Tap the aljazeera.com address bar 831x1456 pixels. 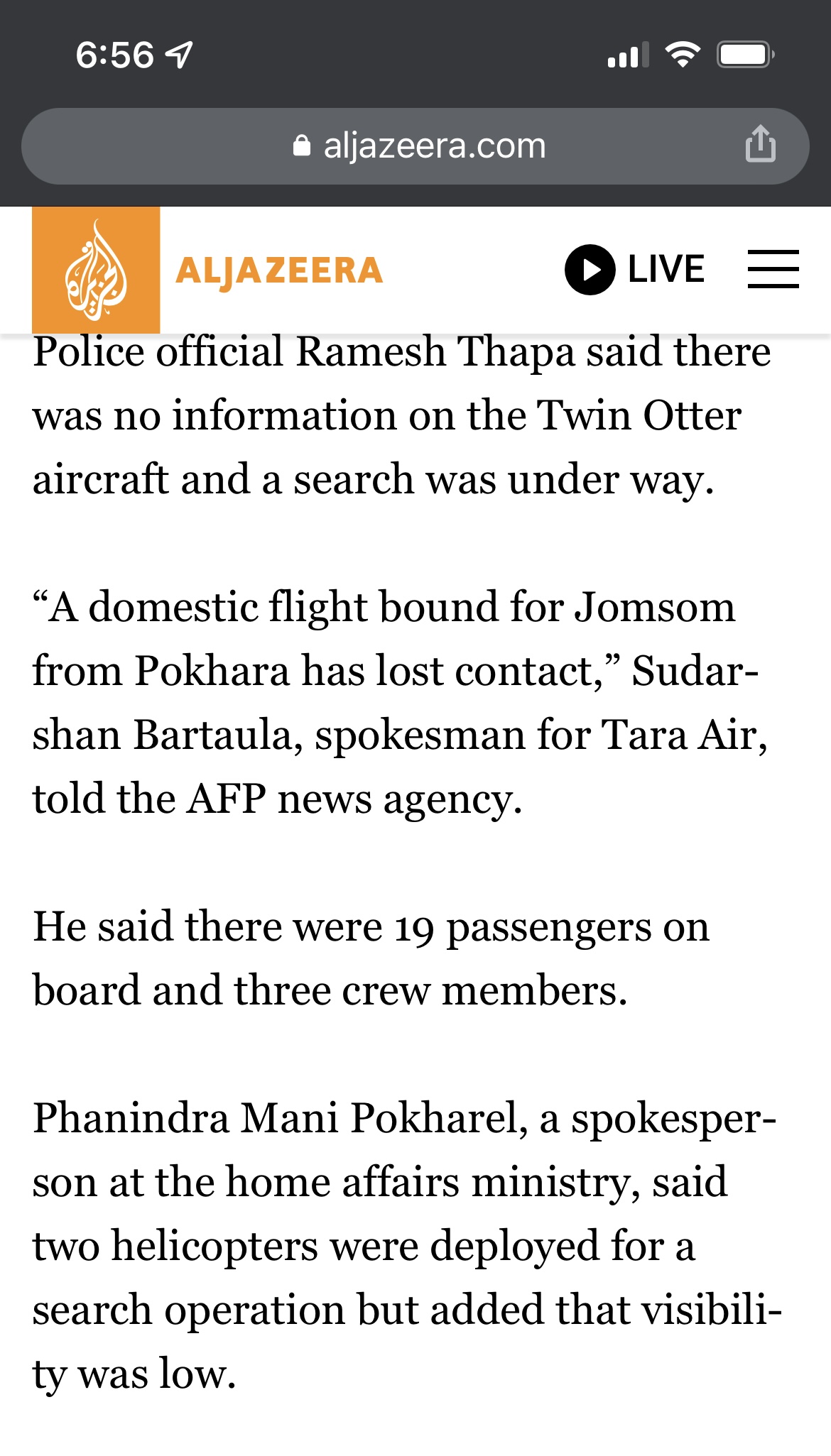[x=415, y=146]
